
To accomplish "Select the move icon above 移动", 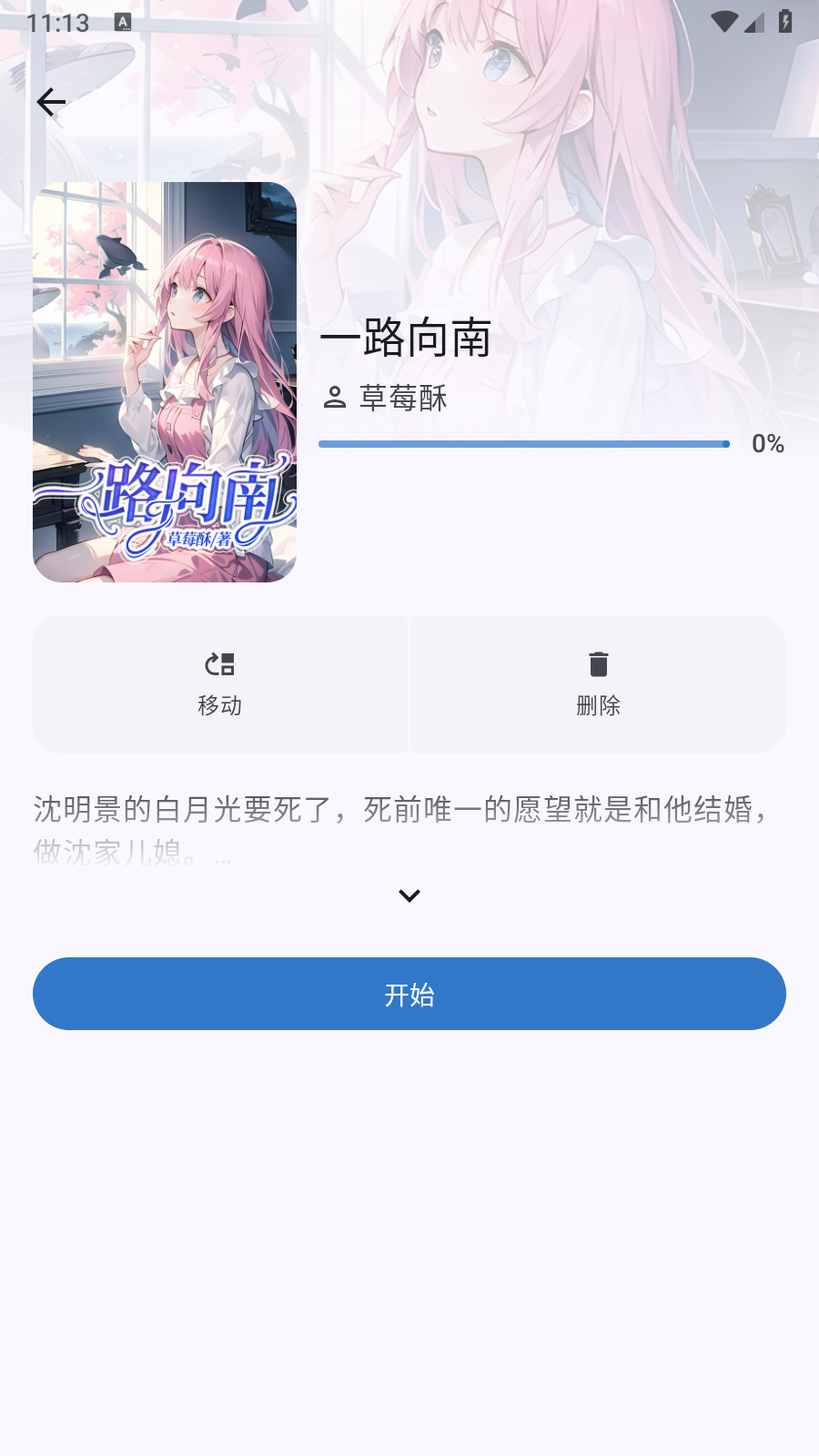I will coord(220,665).
